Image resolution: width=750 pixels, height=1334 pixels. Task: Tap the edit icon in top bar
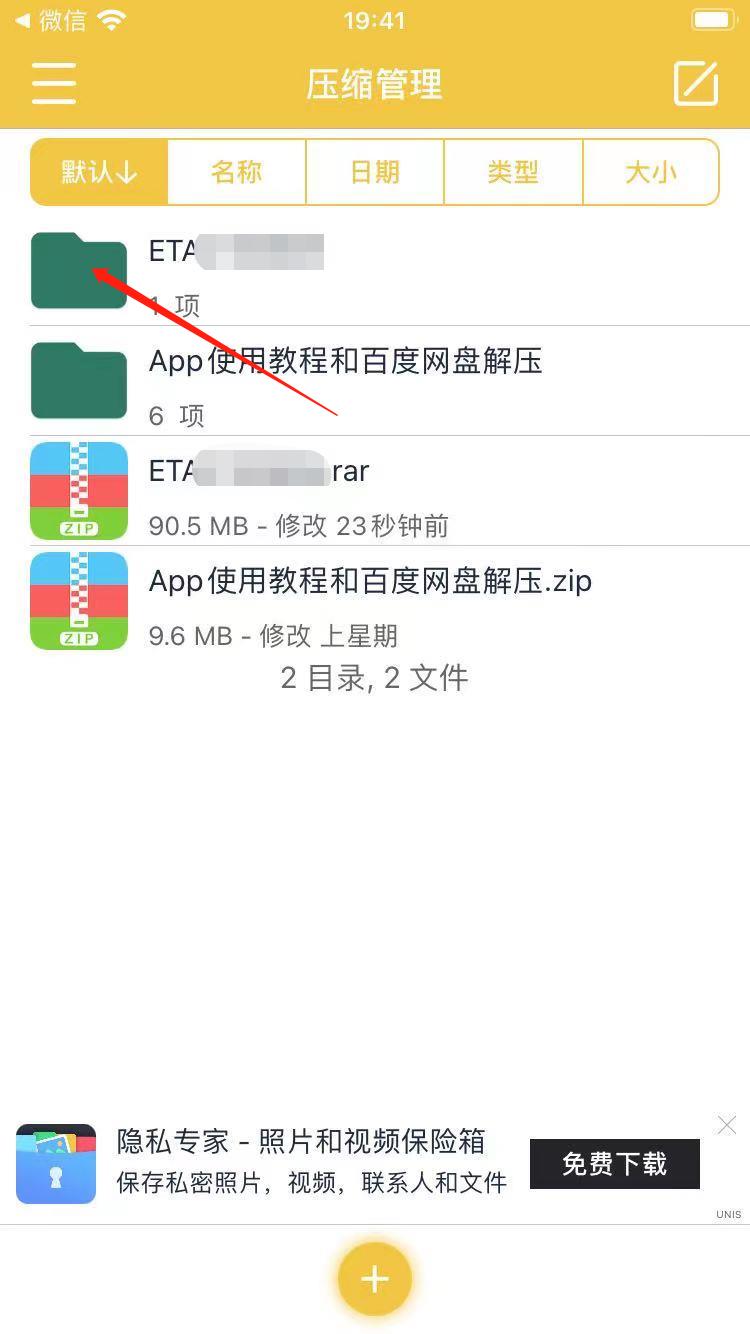(696, 83)
